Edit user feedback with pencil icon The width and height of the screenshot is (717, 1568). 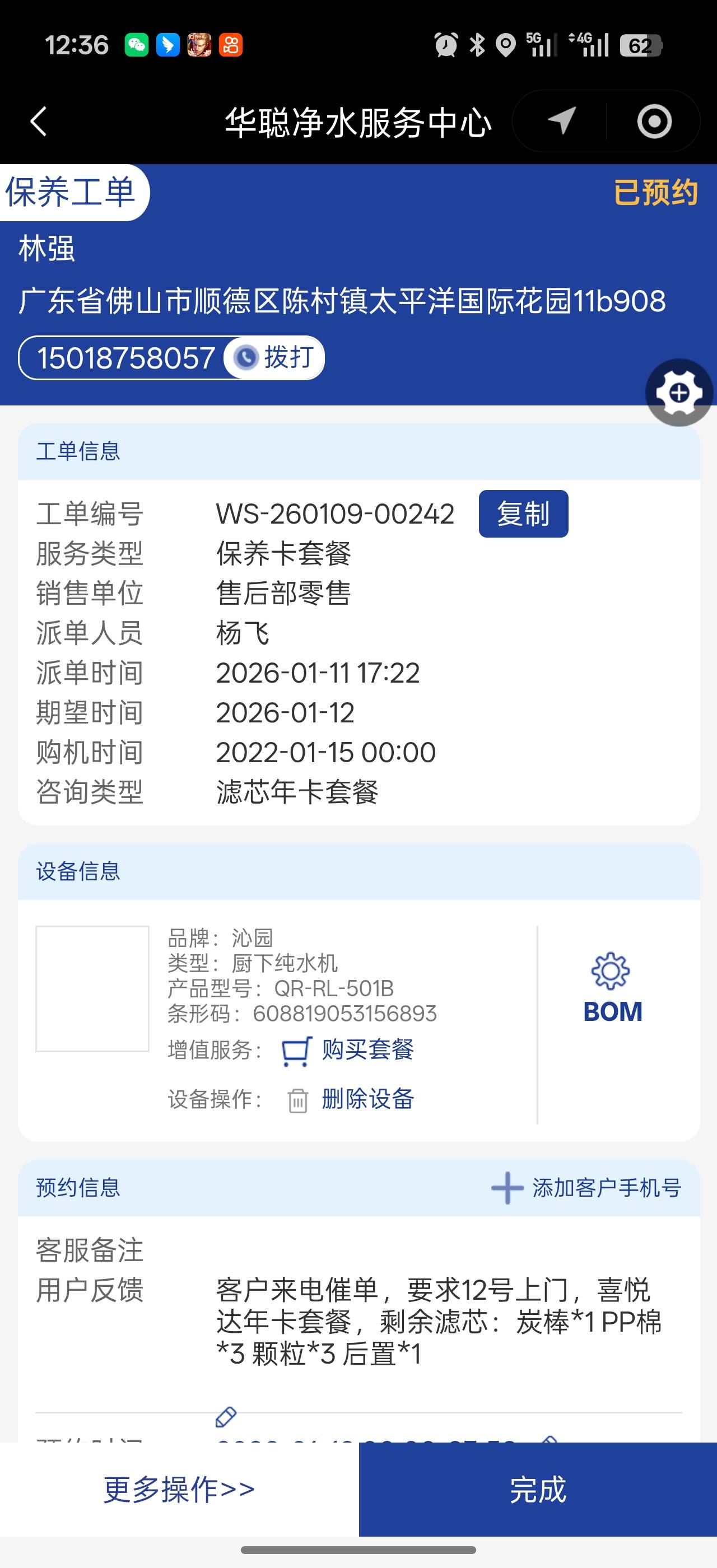(x=226, y=1418)
